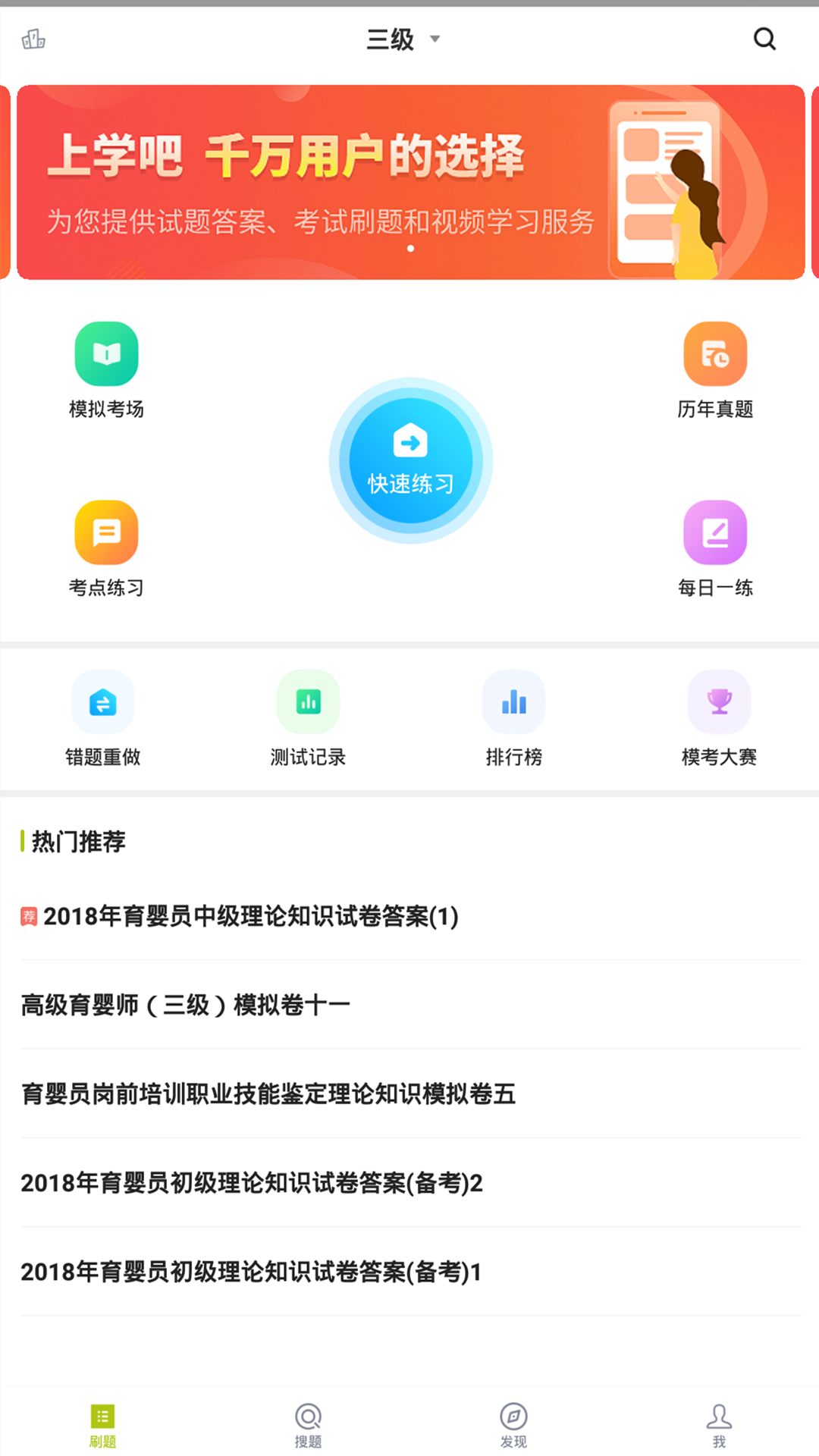Screen dimensions: 819x1456
Task: Open 育婴员岗前培训职业技能鉴定理论知识模拟卷五
Action: click(x=268, y=1094)
